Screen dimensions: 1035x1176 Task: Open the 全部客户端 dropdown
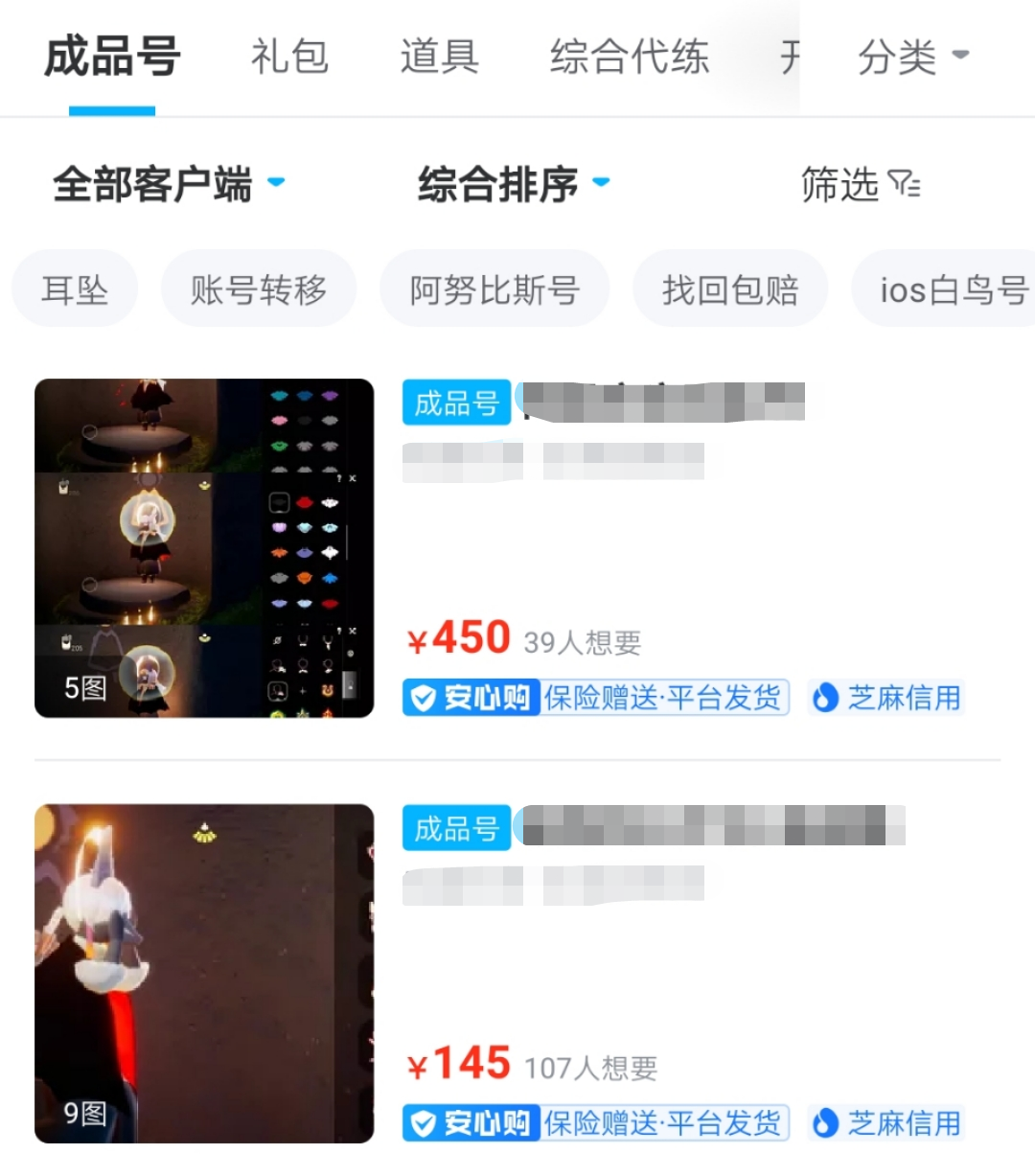click(x=169, y=184)
